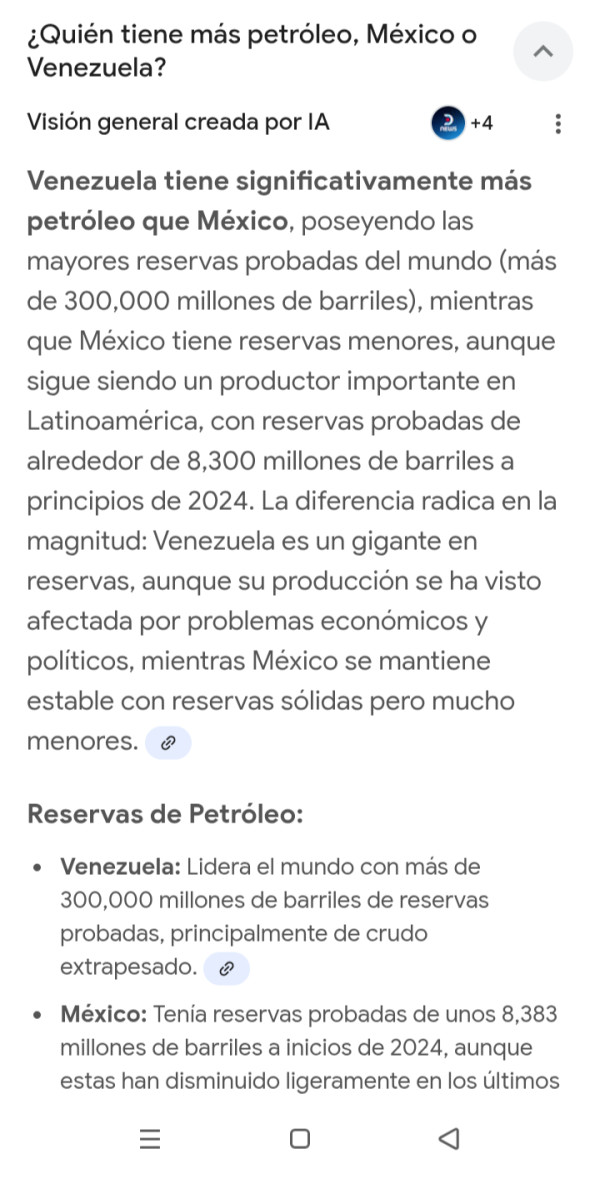Image resolution: width=600 pixels, height=1179 pixels.
Task: Go back with the system back button
Action: pos(449,1138)
